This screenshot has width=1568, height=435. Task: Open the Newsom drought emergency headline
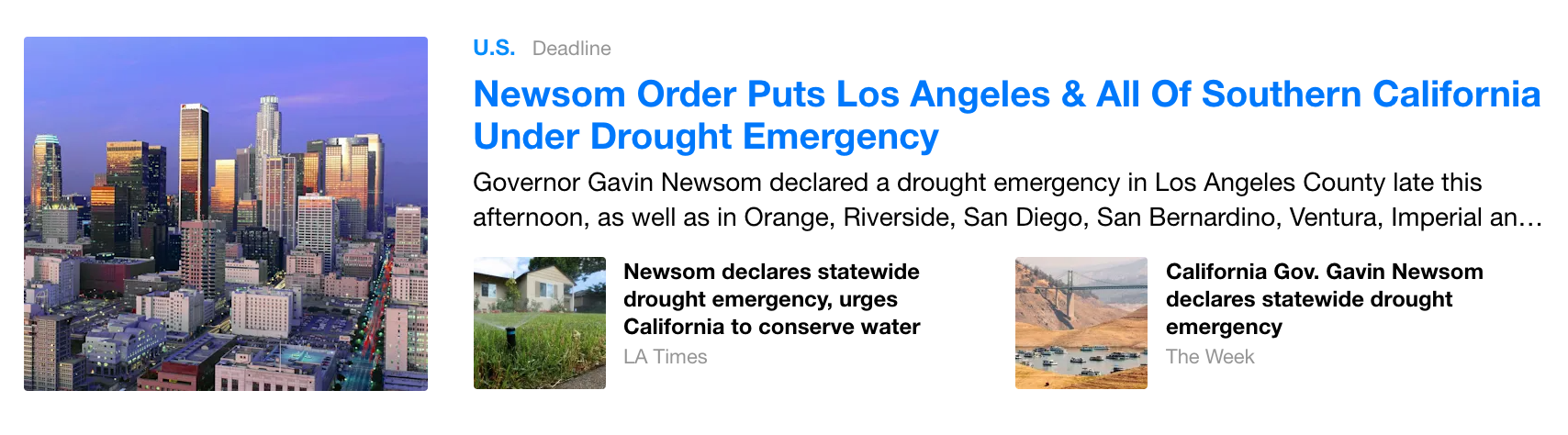coord(1005,95)
